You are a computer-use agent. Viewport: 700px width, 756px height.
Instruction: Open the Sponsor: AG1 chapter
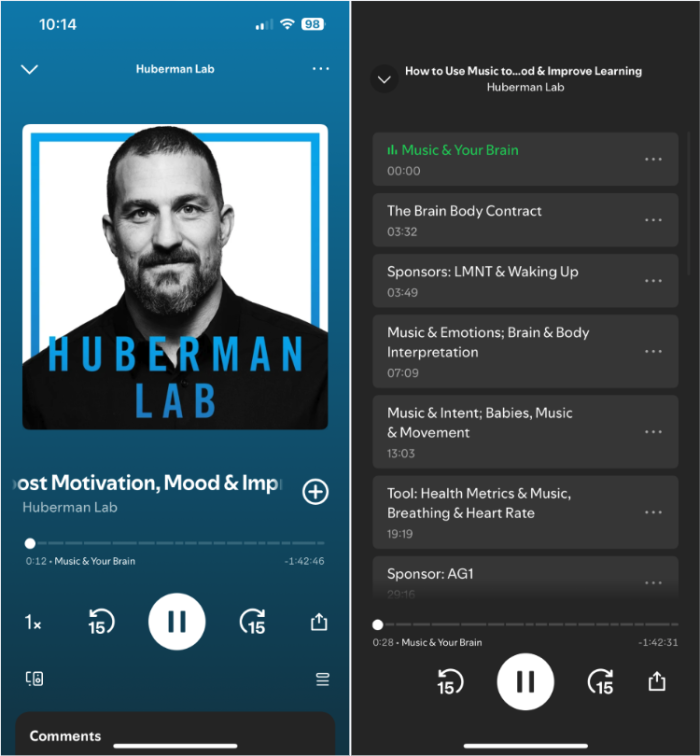coord(500,578)
